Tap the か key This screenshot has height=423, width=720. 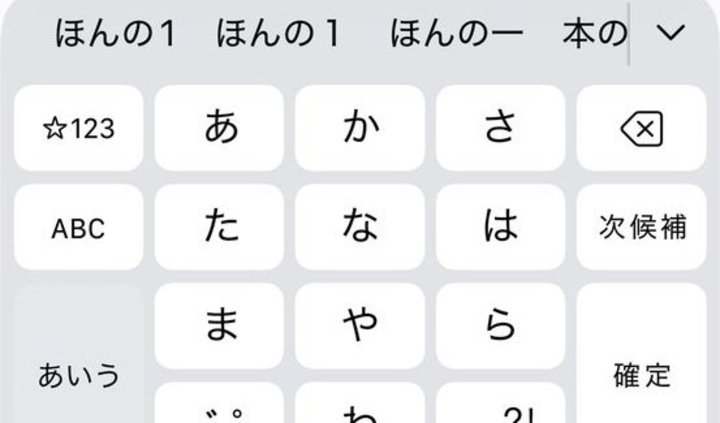click(359, 128)
